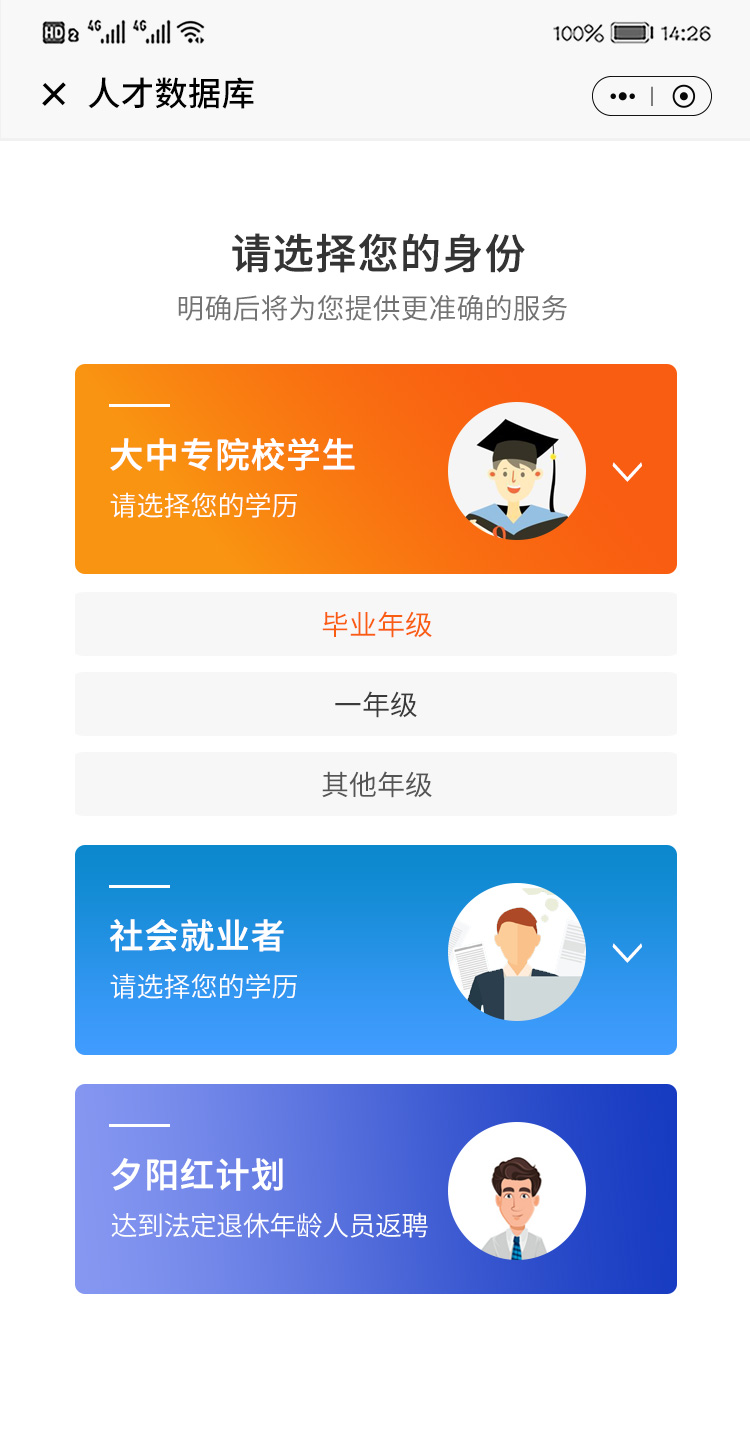The width and height of the screenshot is (750, 1449).
Task: Expand the 社会就业者 card
Action: coord(627,952)
